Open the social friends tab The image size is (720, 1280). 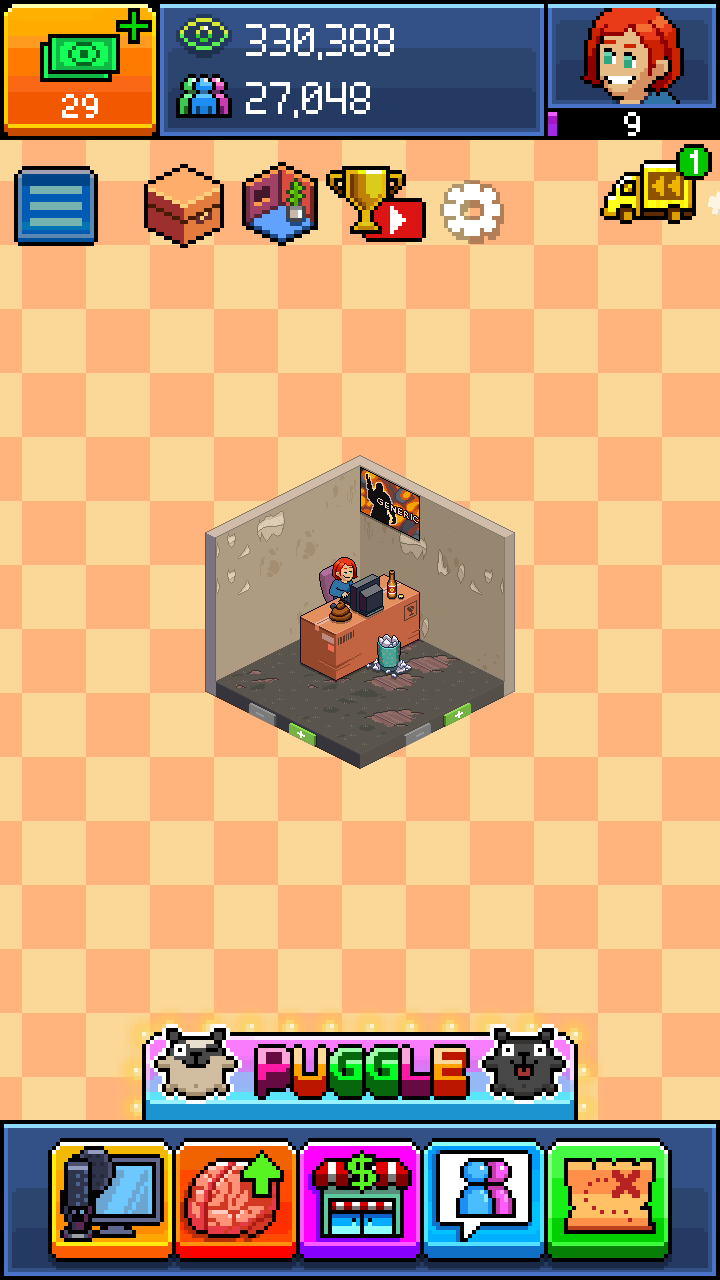(485, 1198)
